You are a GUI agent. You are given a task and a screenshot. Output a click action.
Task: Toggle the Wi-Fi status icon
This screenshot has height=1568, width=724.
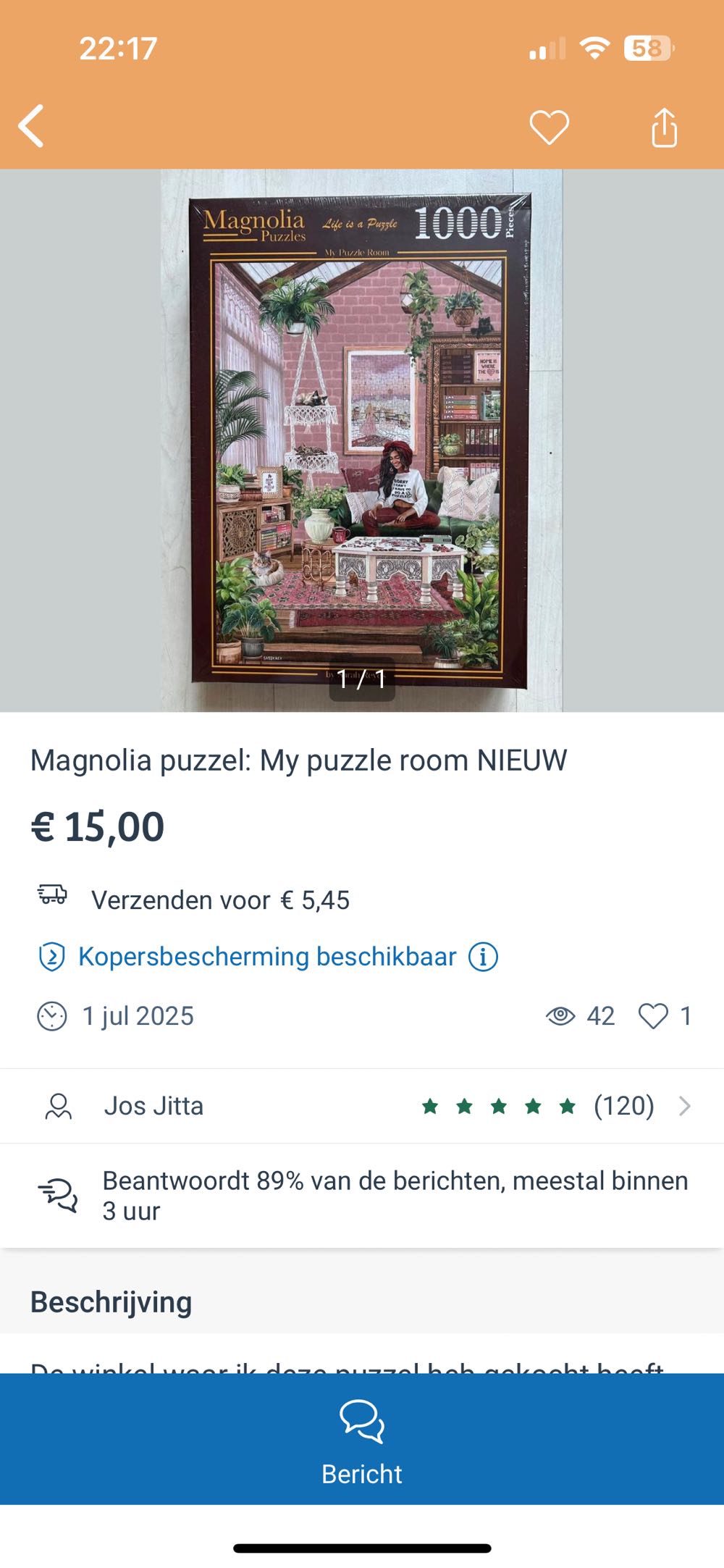pyautogui.click(x=594, y=49)
